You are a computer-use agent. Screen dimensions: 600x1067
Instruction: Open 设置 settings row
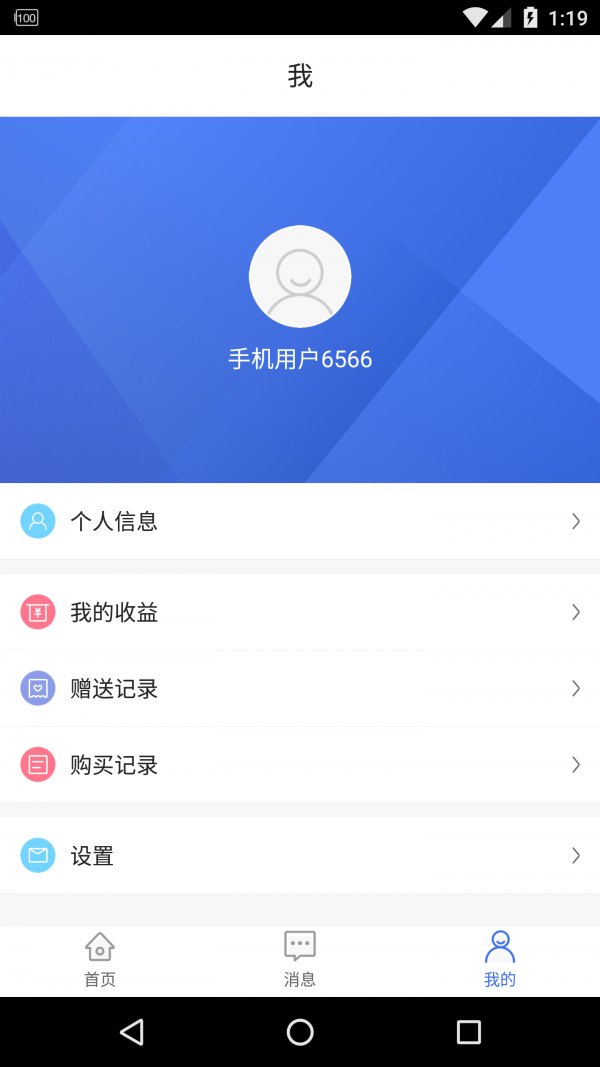point(300,855)
